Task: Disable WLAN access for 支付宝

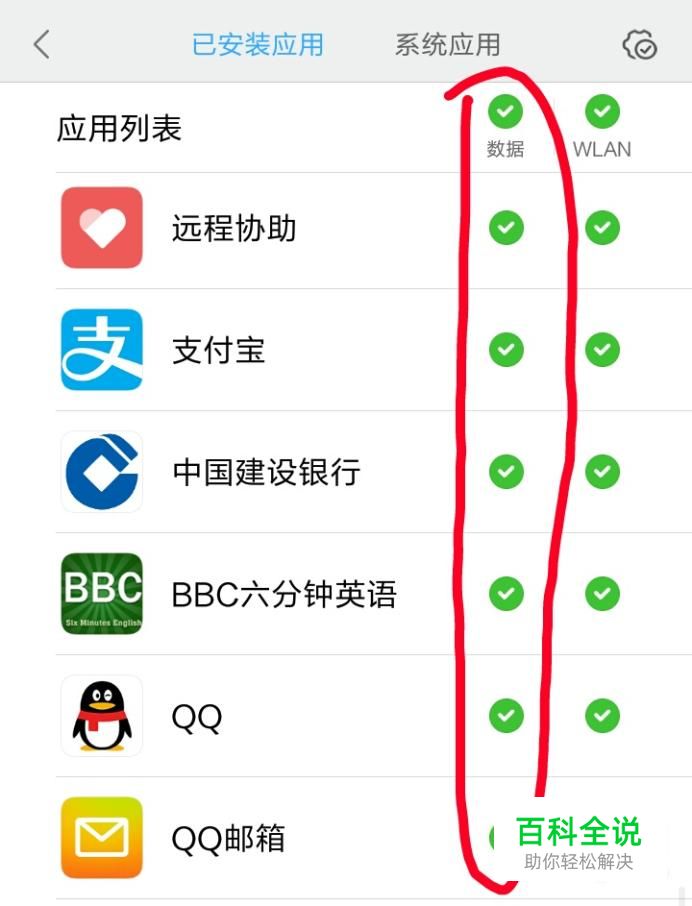Action: (602, 350)
